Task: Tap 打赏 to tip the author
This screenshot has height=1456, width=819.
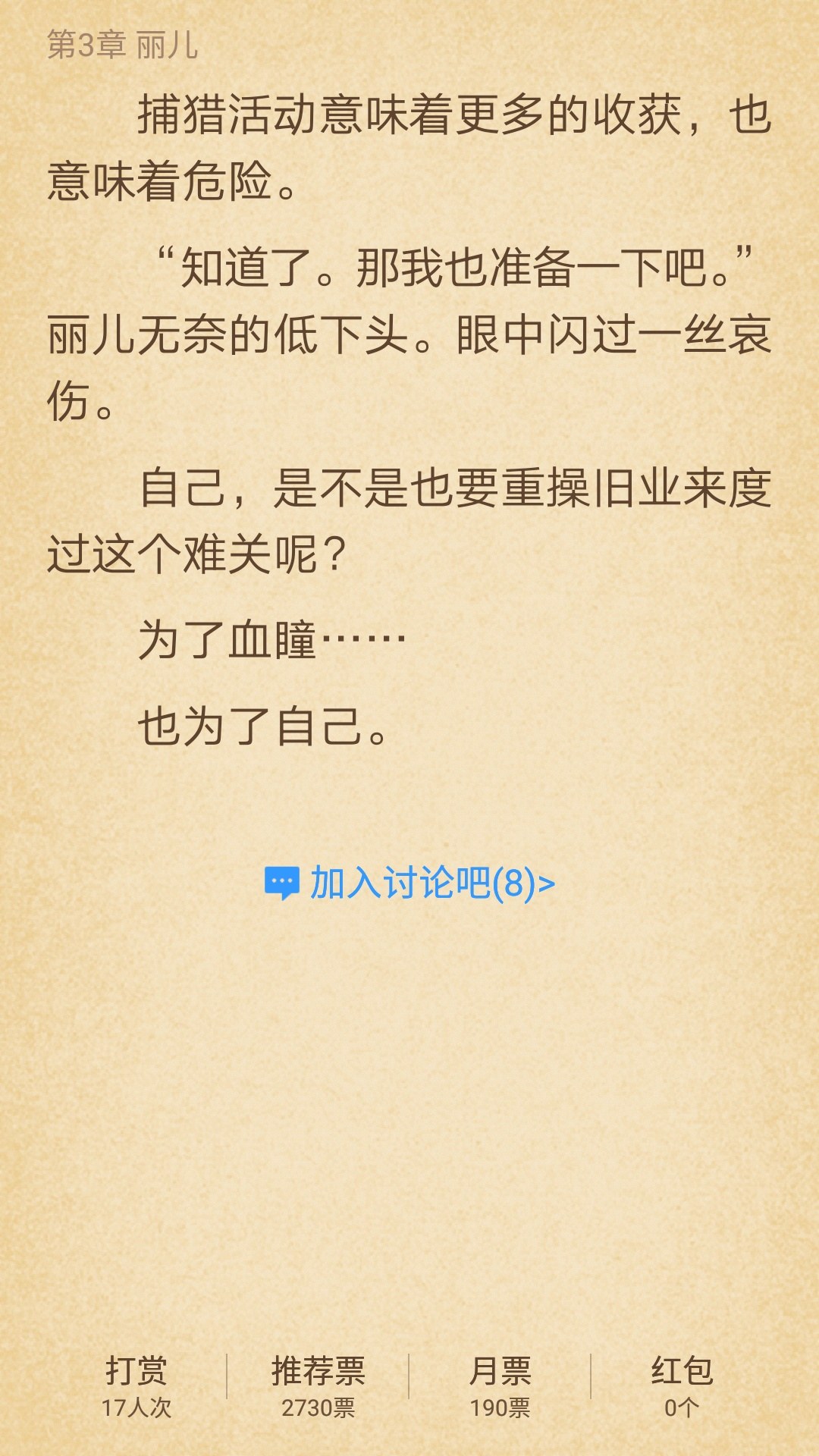Action: 136,1385
